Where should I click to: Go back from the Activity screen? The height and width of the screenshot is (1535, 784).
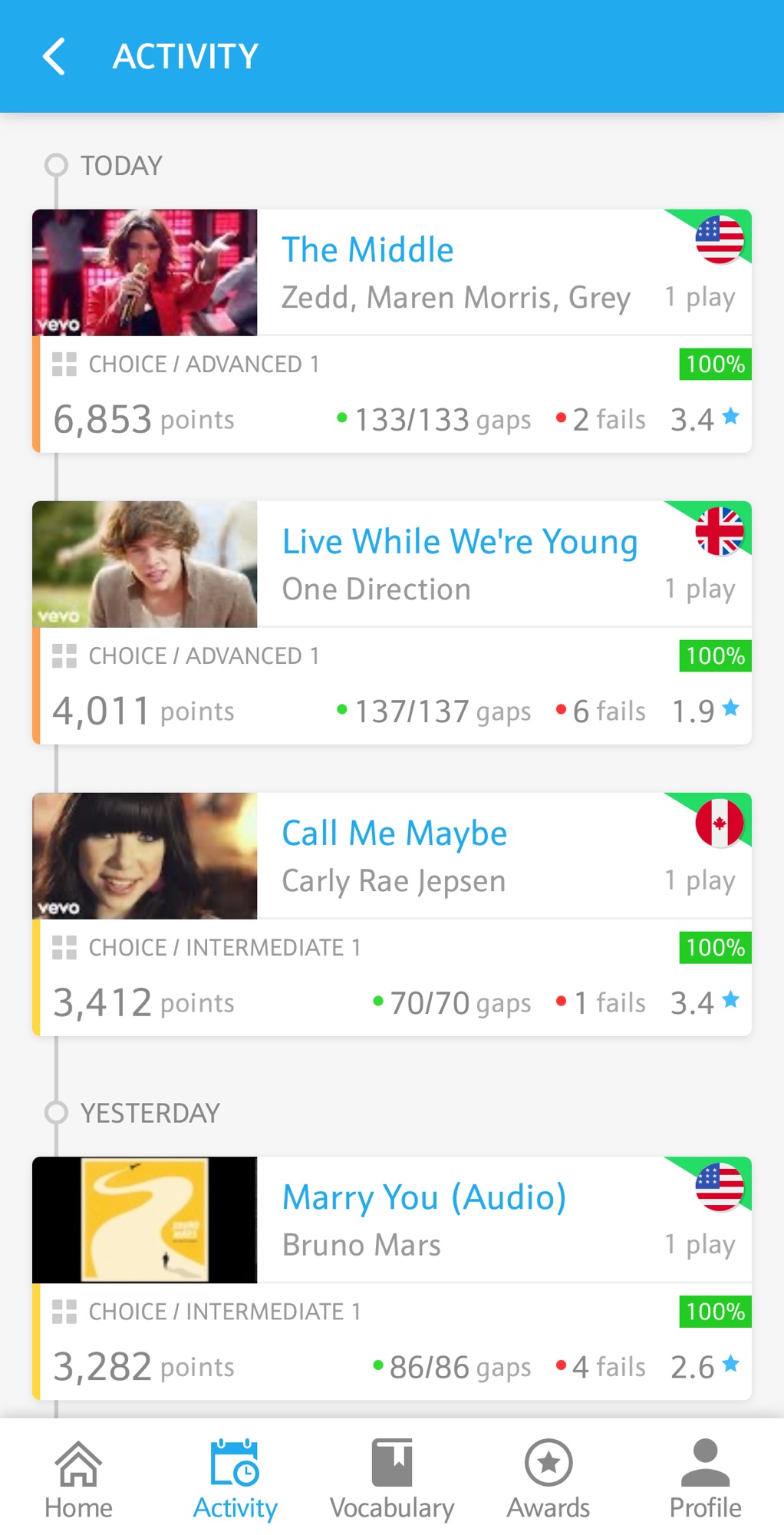tap(54, 57)
